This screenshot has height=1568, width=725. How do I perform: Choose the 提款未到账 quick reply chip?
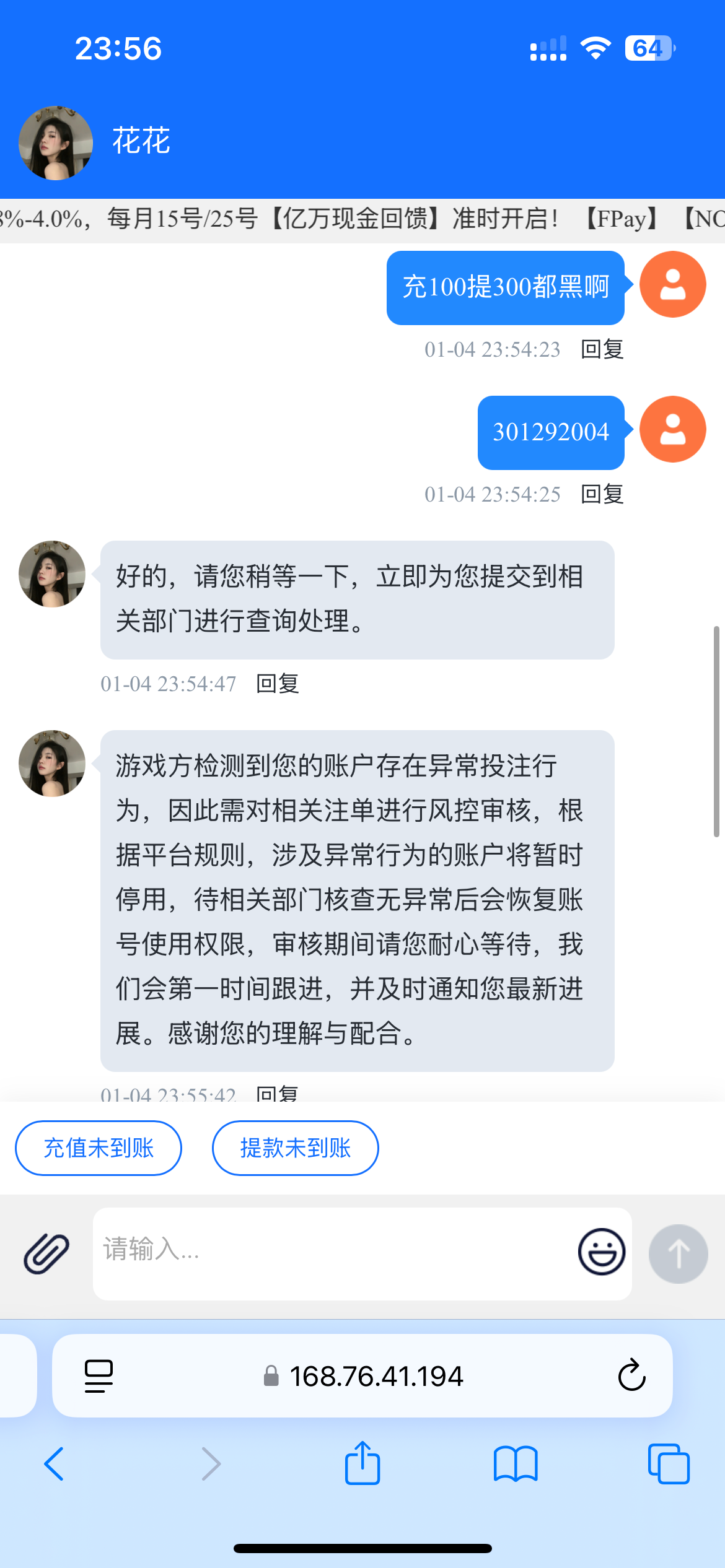pyautogui.click(x=295, y=1148)
